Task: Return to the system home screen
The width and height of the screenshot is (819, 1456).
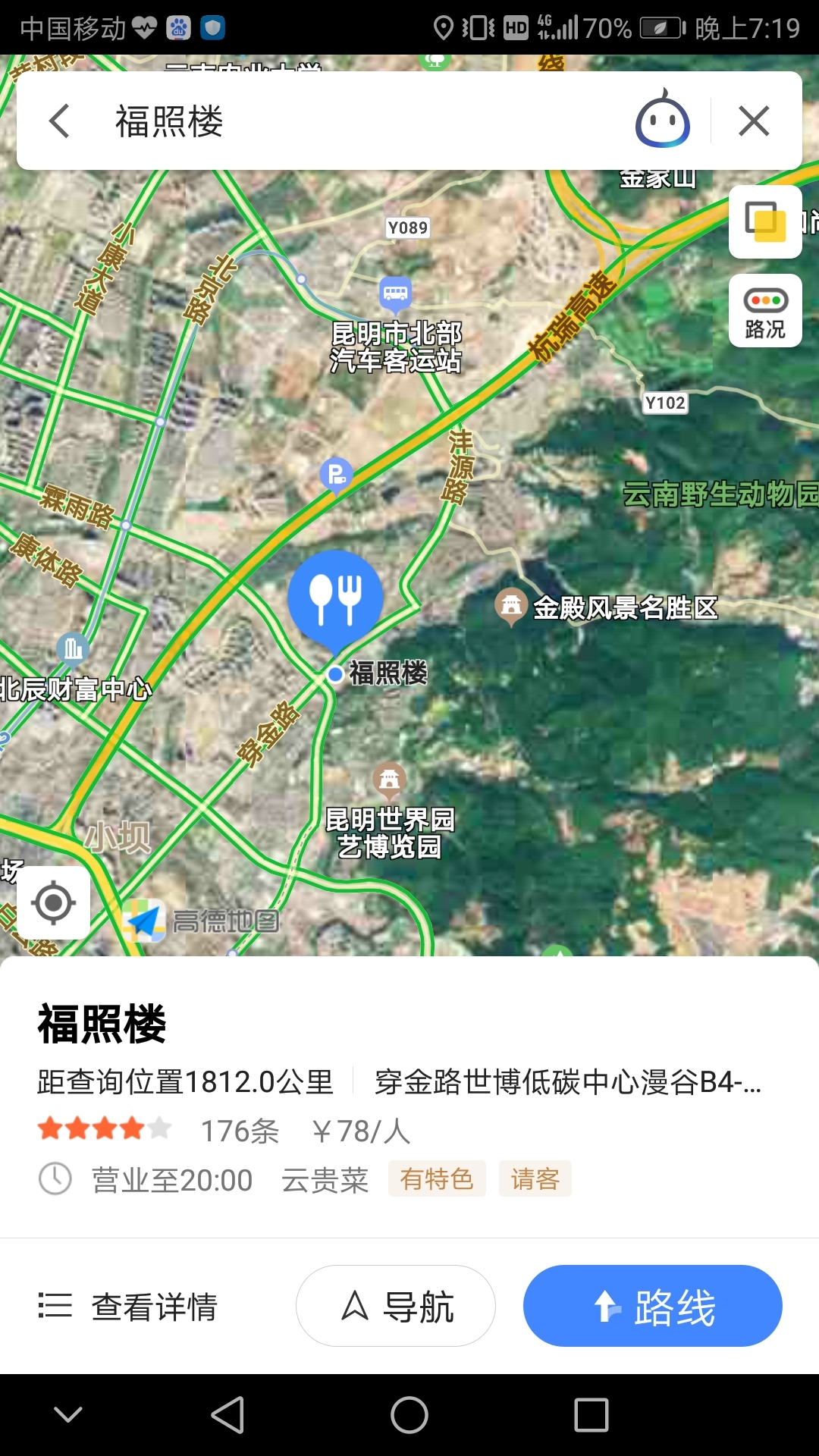Action: coord(409,1415)
